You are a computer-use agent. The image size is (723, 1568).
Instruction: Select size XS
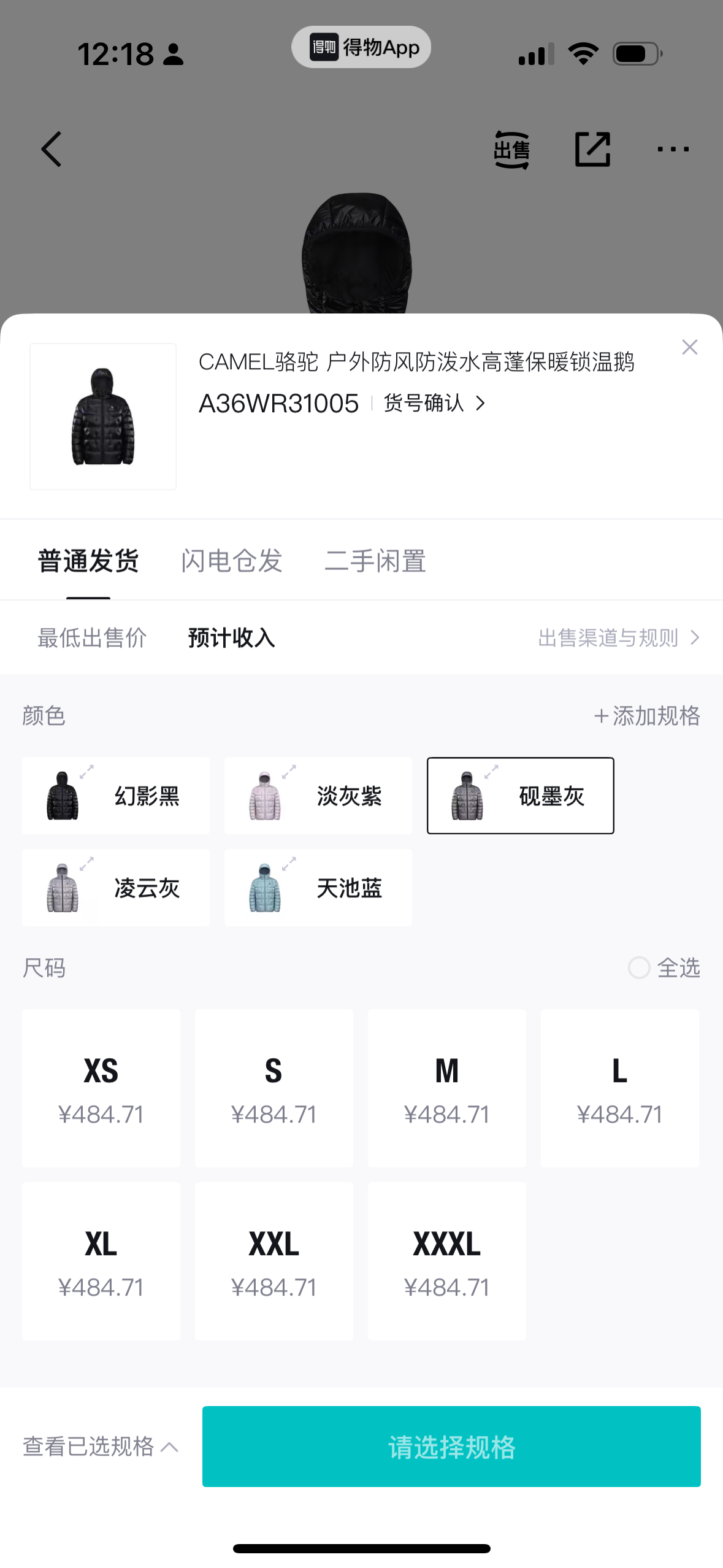pyautogui.click(x=101, y=1088)
